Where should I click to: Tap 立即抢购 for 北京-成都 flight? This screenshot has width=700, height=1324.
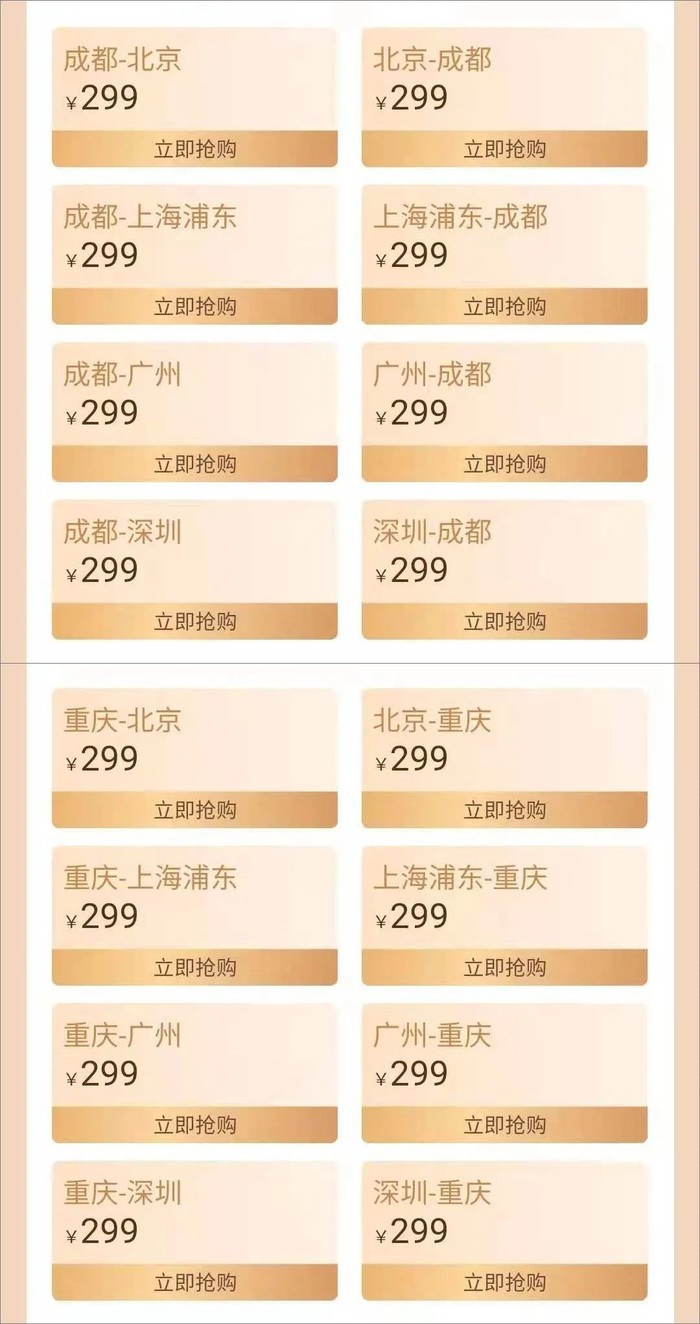coord(504,149)
